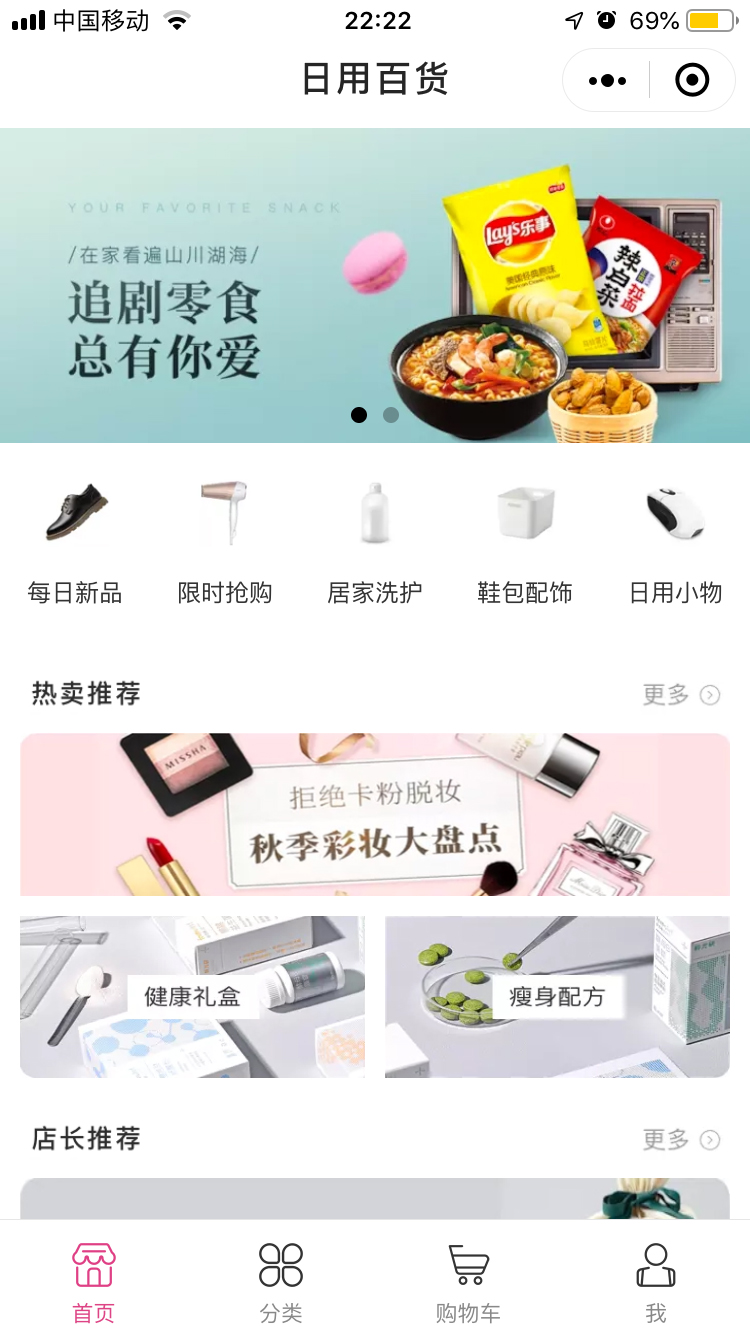This screenshot has height=1334, width=750.
Task: View more in 热卖推荐
Action: click(x=681, y=694)
